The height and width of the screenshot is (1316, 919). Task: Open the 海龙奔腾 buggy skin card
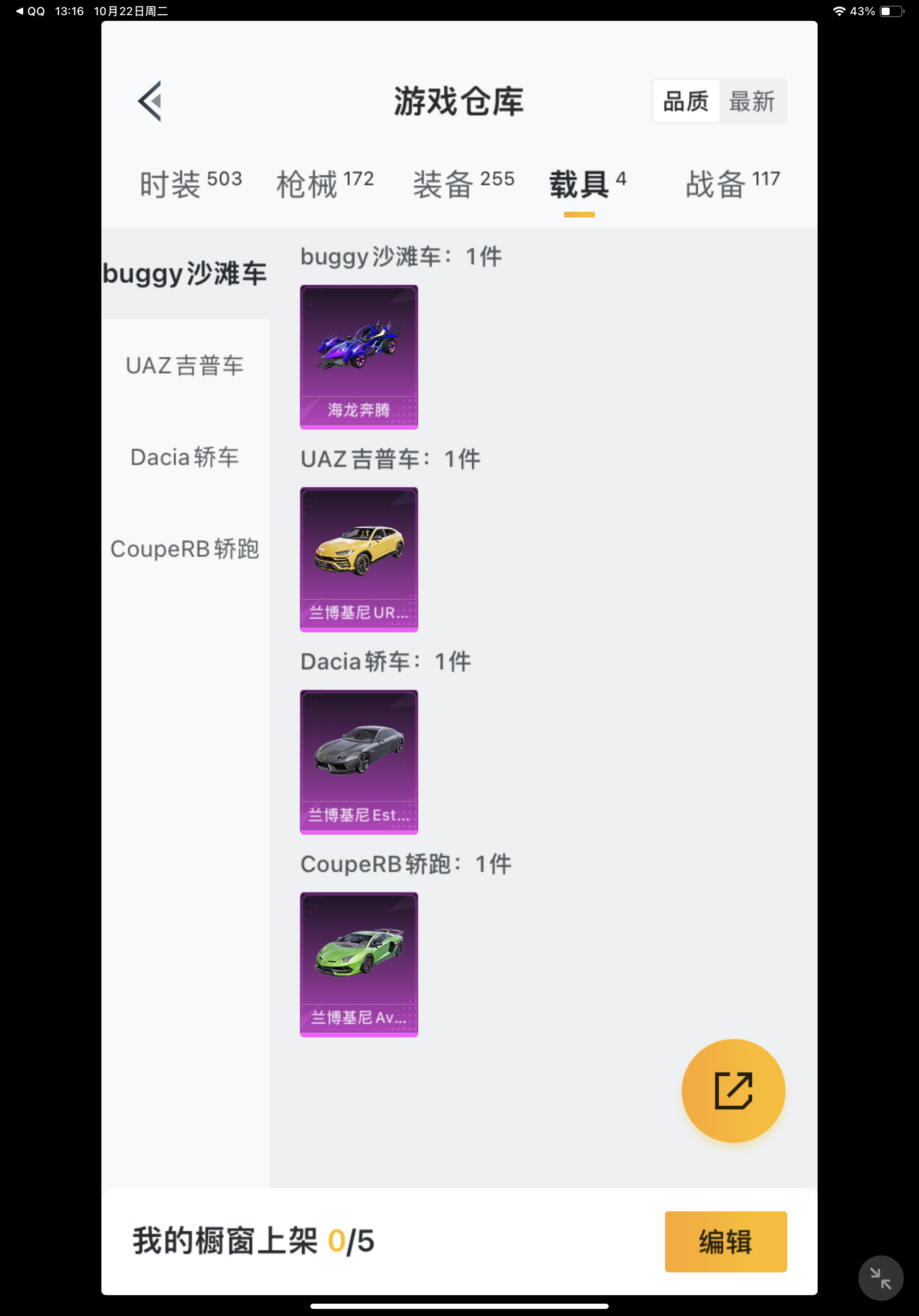pos(359,357)
